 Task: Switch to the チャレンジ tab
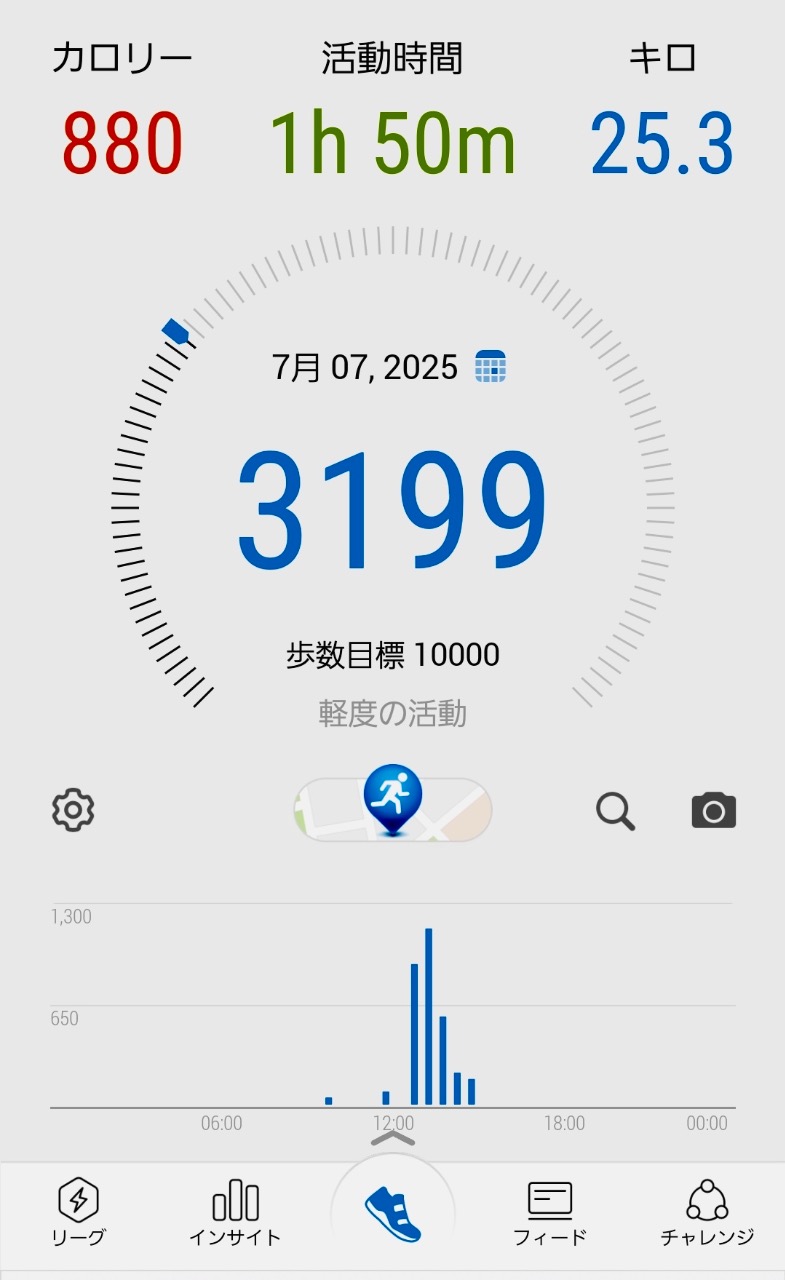[x=707, y=1213]
